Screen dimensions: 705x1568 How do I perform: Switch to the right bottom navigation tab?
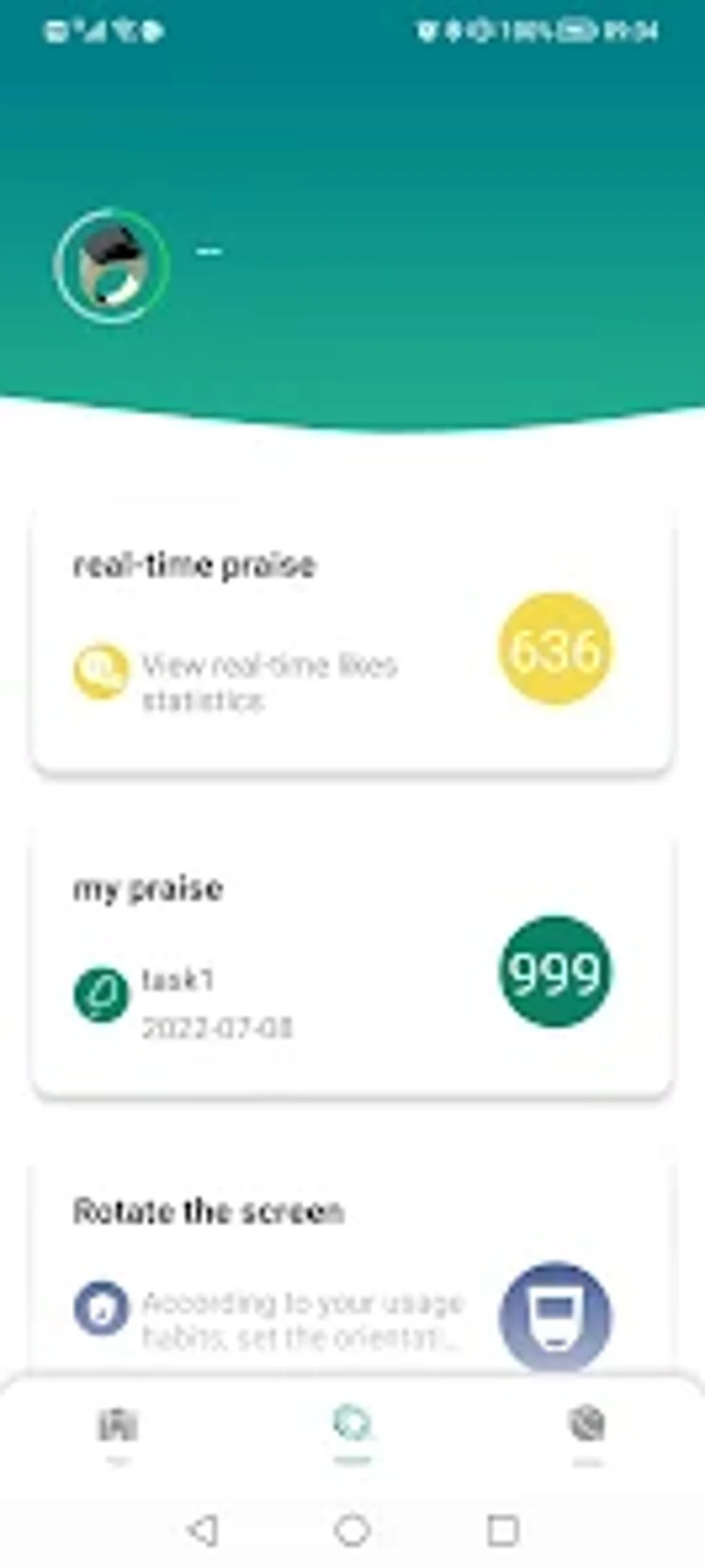587,1432
